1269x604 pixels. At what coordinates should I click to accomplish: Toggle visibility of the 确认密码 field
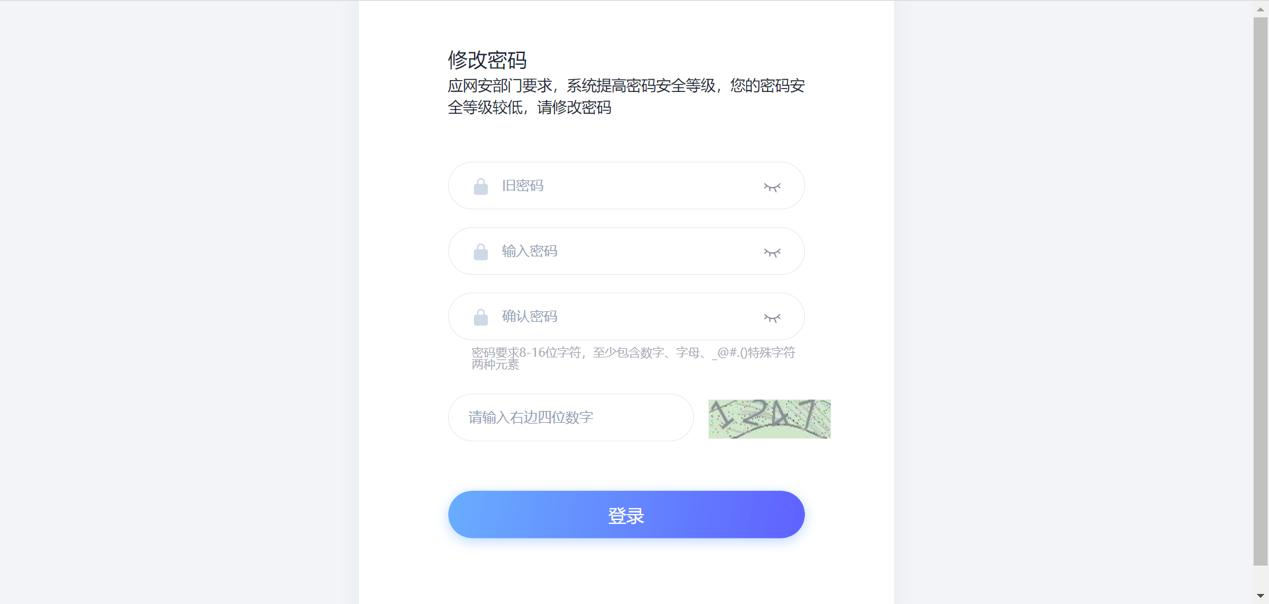tap(772, 318)
